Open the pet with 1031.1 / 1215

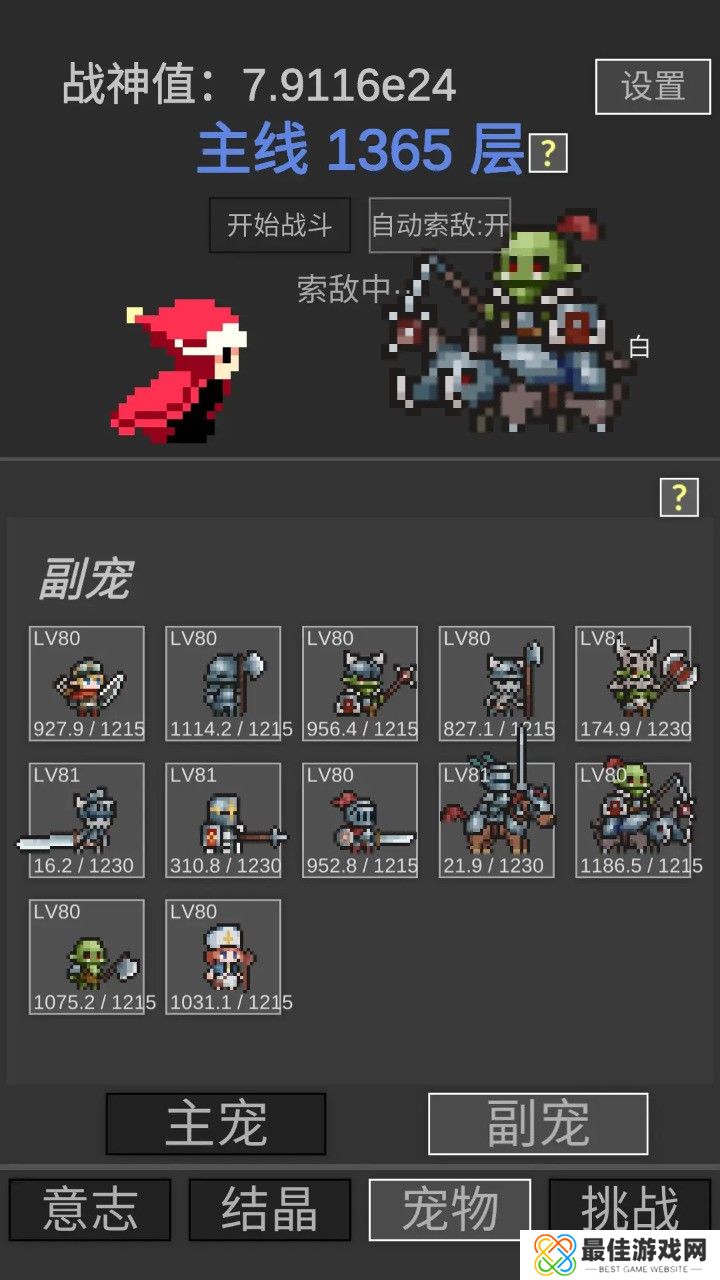223,957
